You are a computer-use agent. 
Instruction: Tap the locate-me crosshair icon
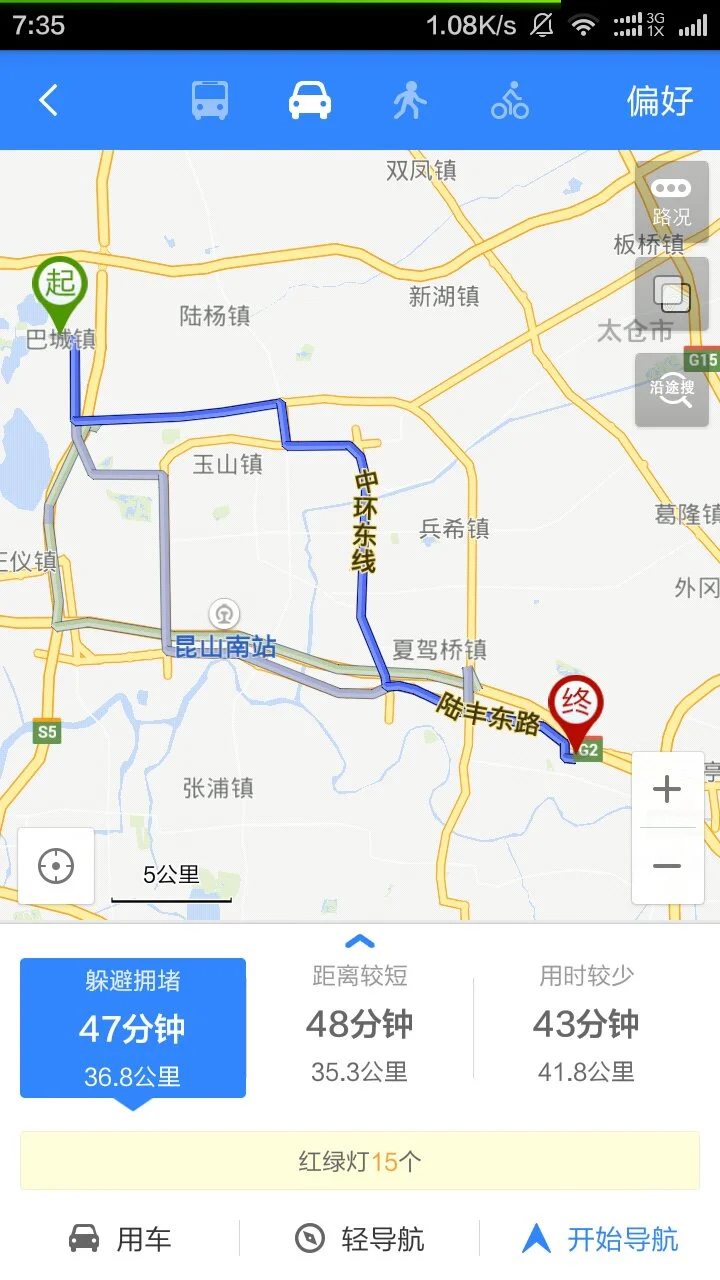(56, 866)
